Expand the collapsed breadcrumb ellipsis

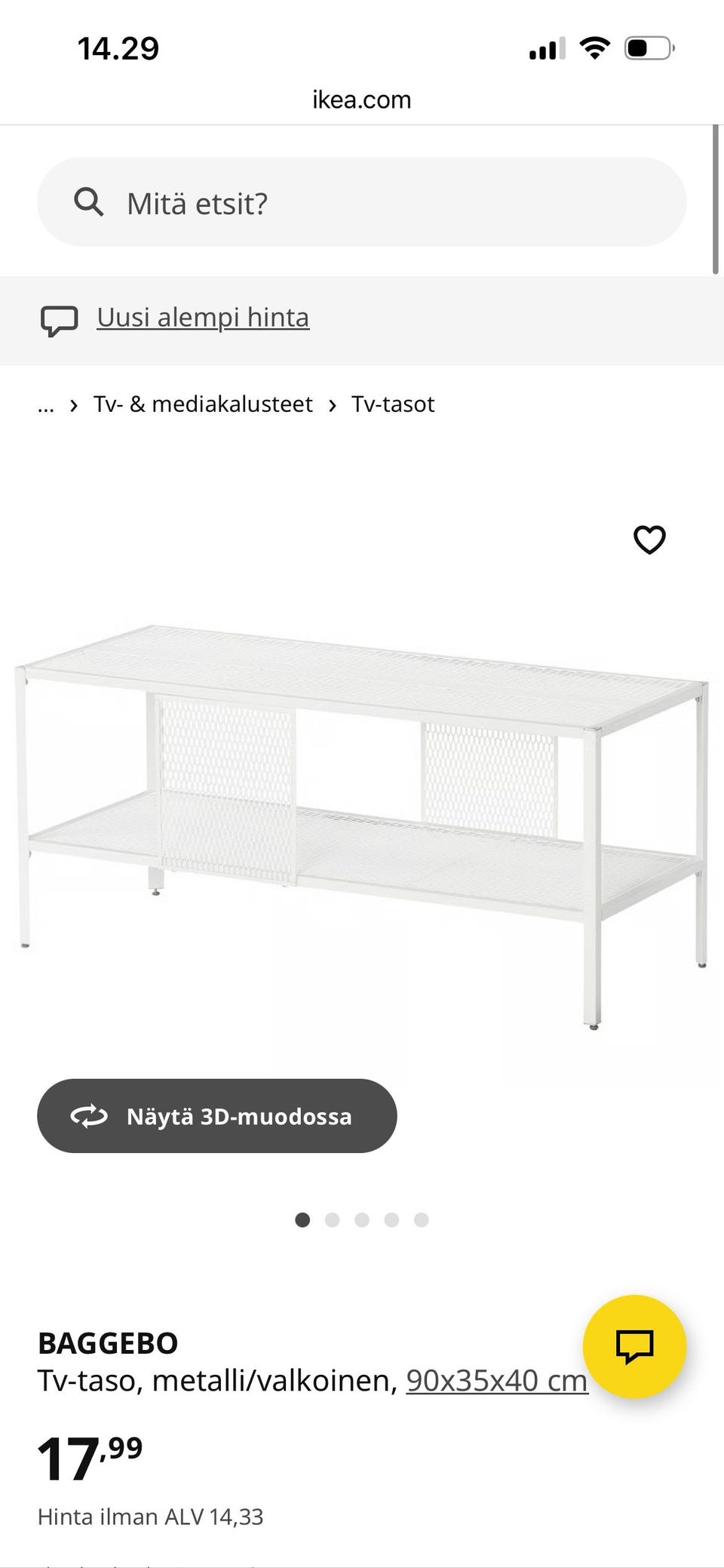pos(46,405)
